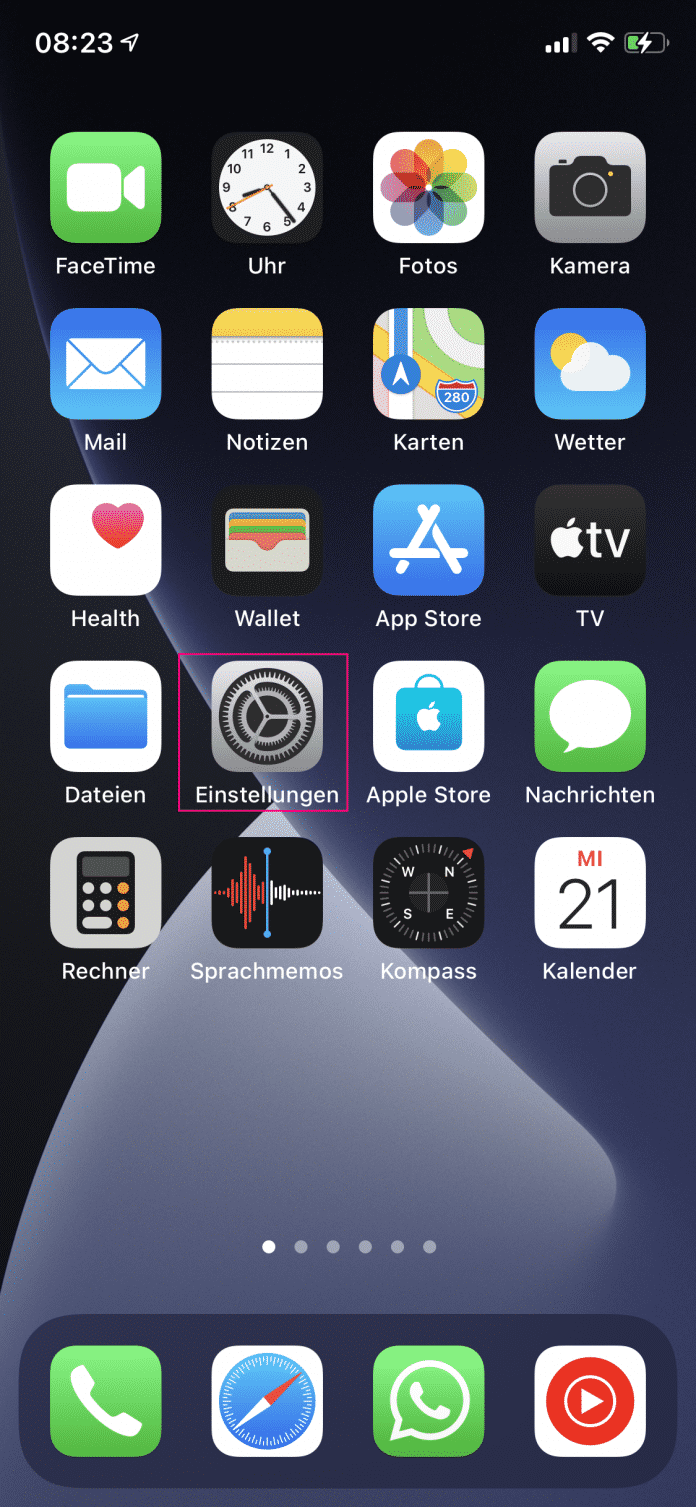The width and height of the screenshot is (696, 1507).
Task: Open the FaceTime app
Action: coord(106,188)
